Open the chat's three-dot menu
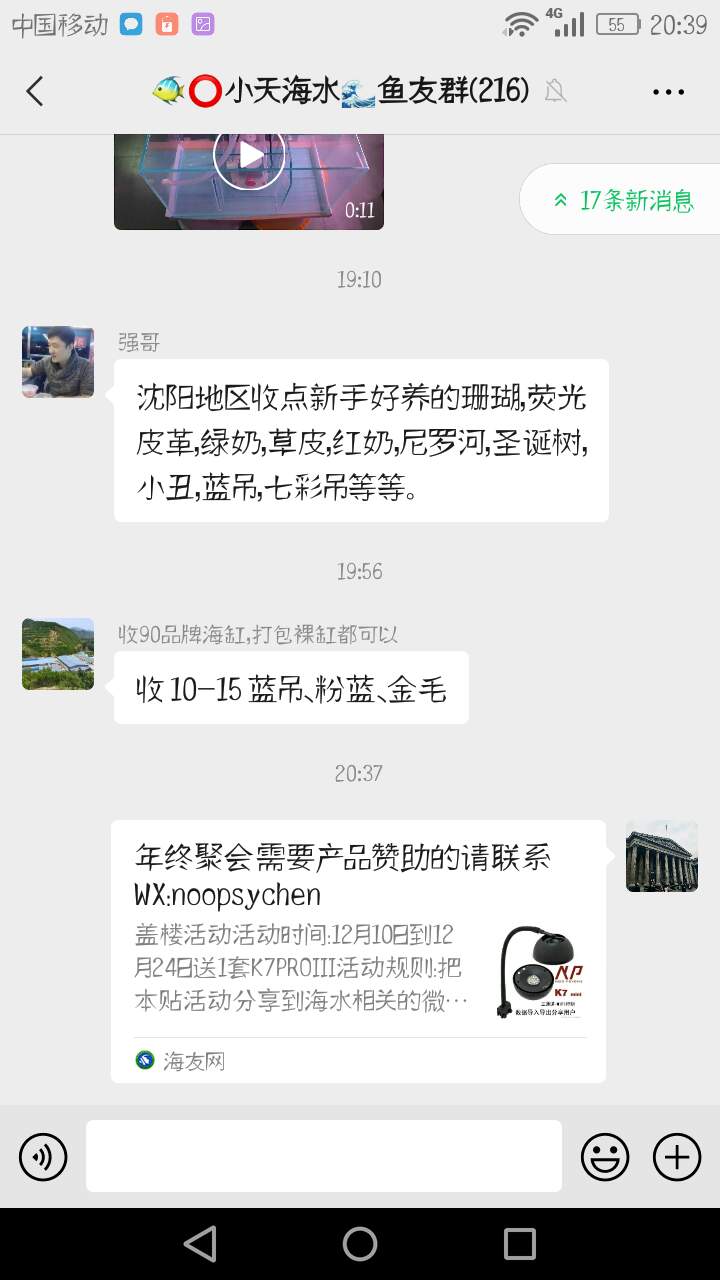Viewport: 720px width, 1280px height. 668,92
